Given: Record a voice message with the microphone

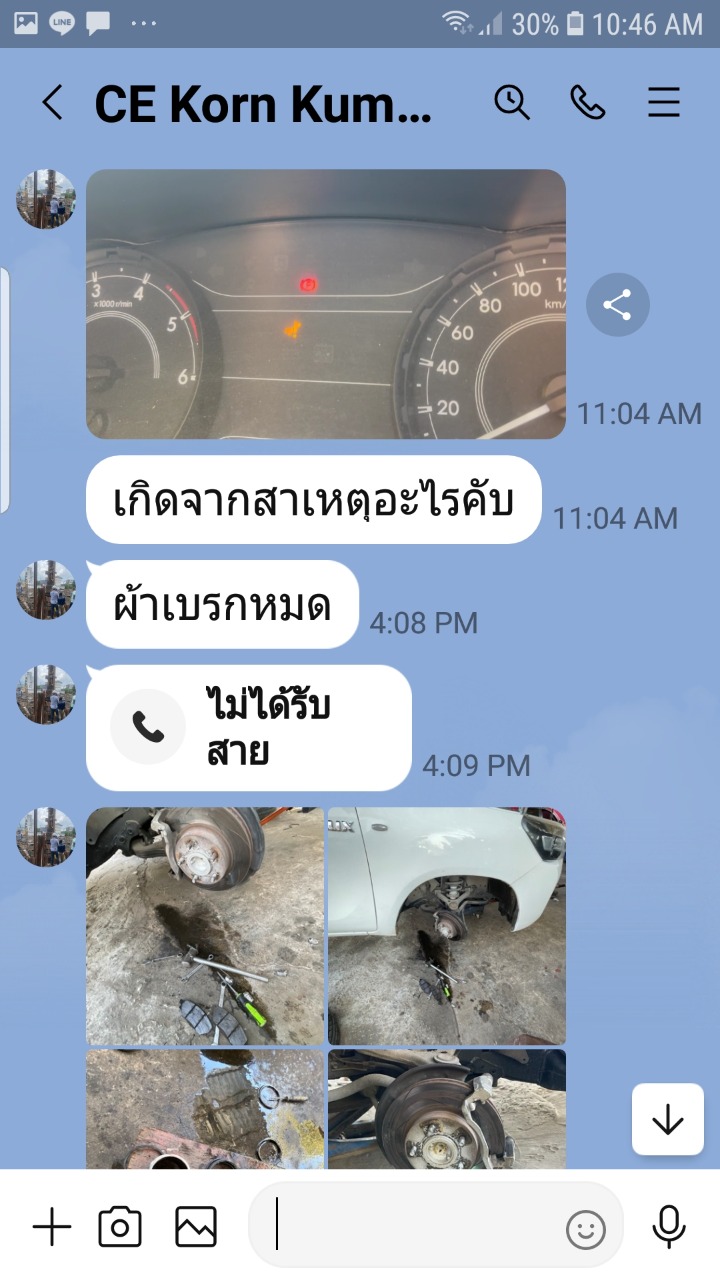Looking at the screenshot, I should pyautogui.click(x=668, y=1226).
